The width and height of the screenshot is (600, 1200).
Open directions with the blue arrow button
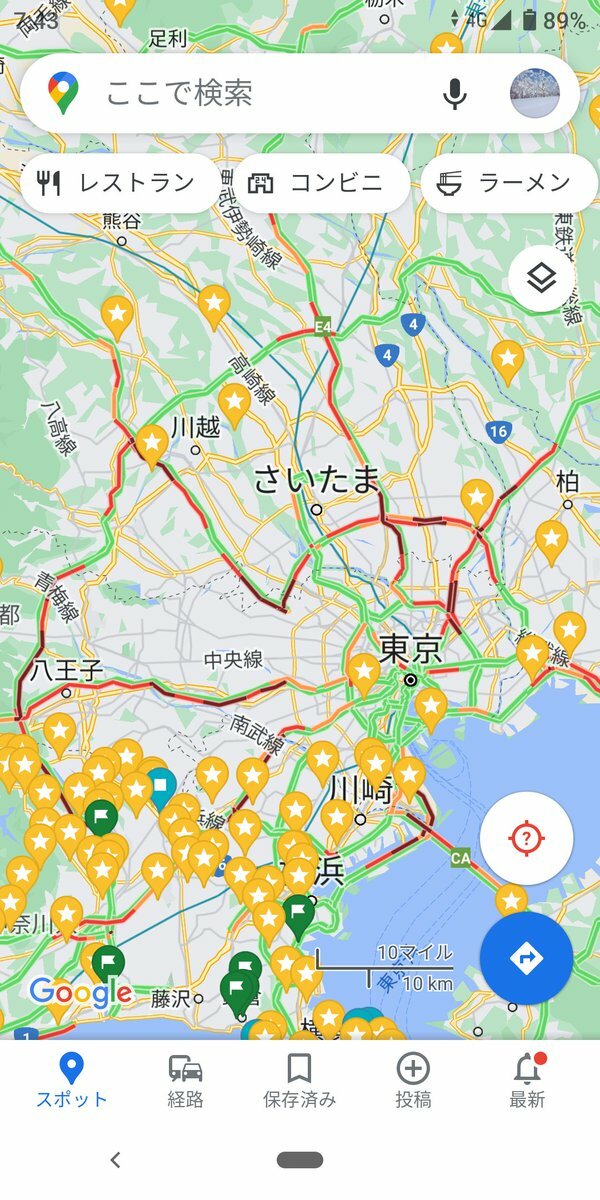coord(526,958)
